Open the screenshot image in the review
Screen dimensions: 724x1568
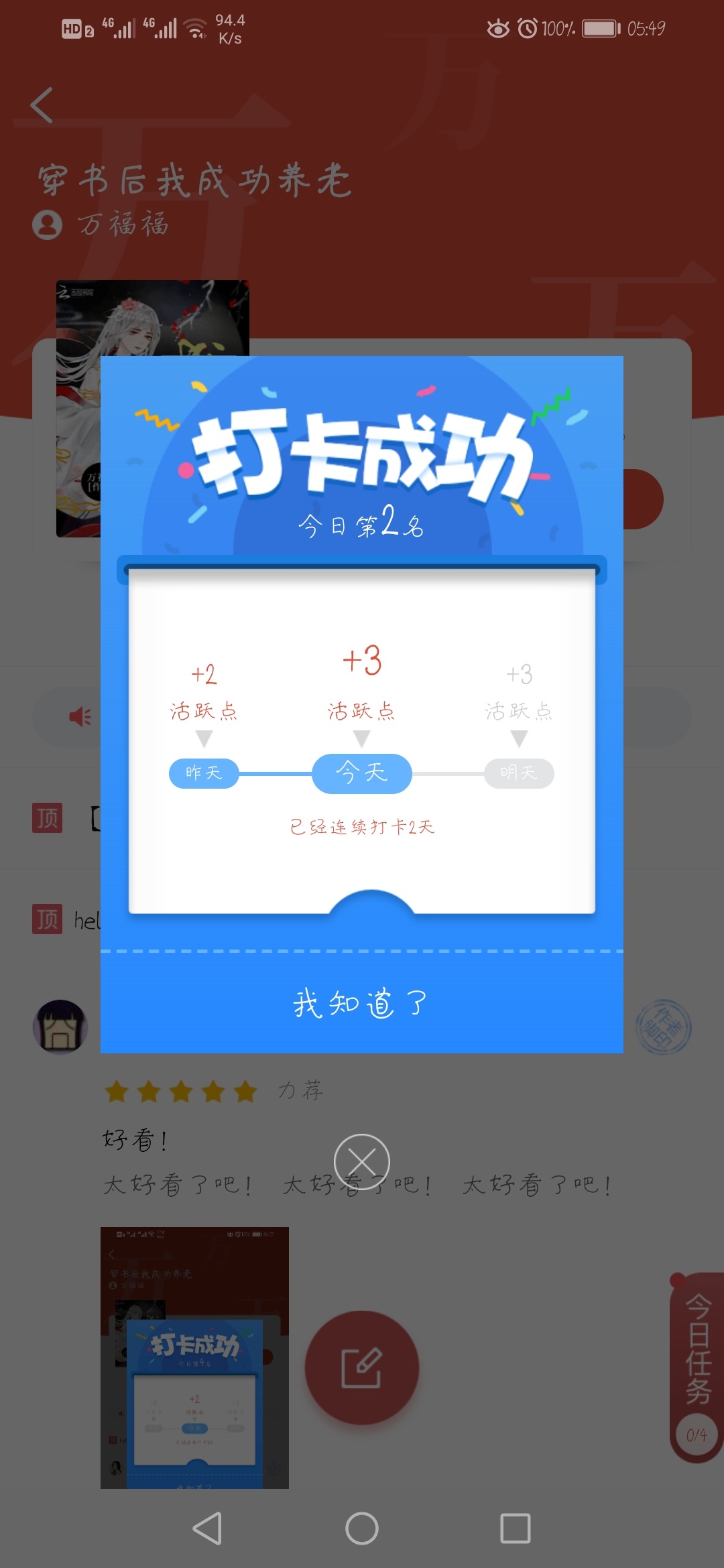pyautogui.click(x=194, y=1357)
